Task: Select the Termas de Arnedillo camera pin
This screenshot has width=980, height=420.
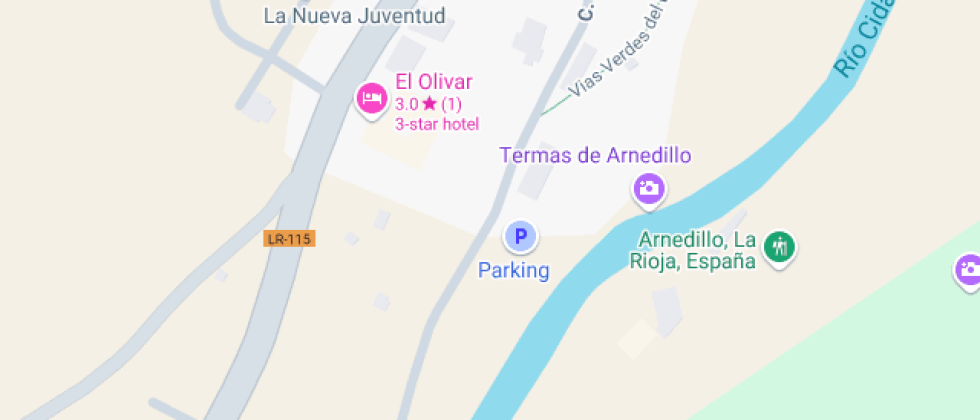Action: click(649, 188)
